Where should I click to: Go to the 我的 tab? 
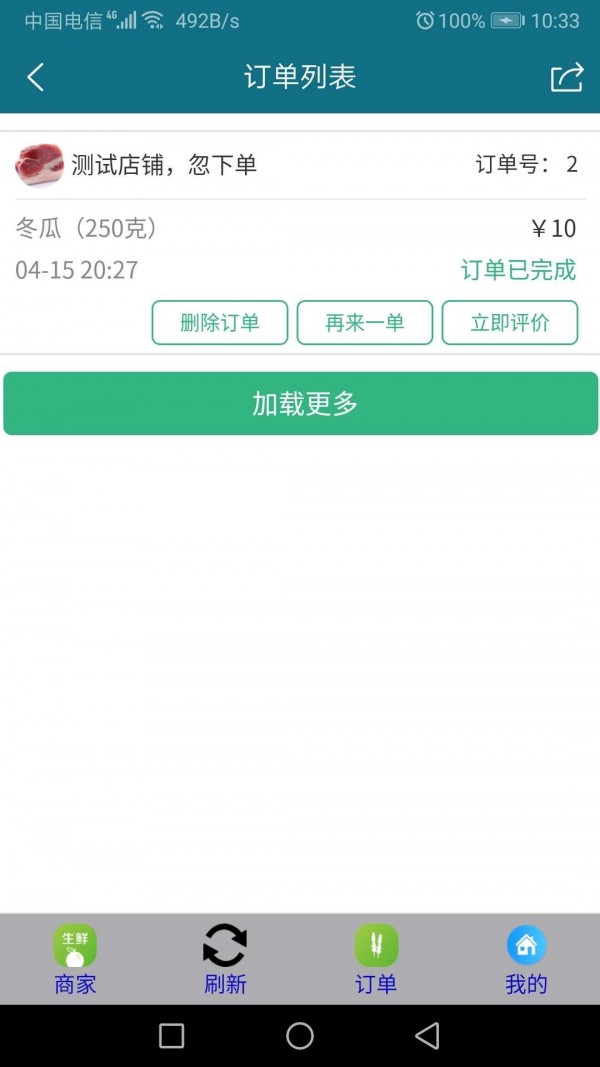coord(526,959)
